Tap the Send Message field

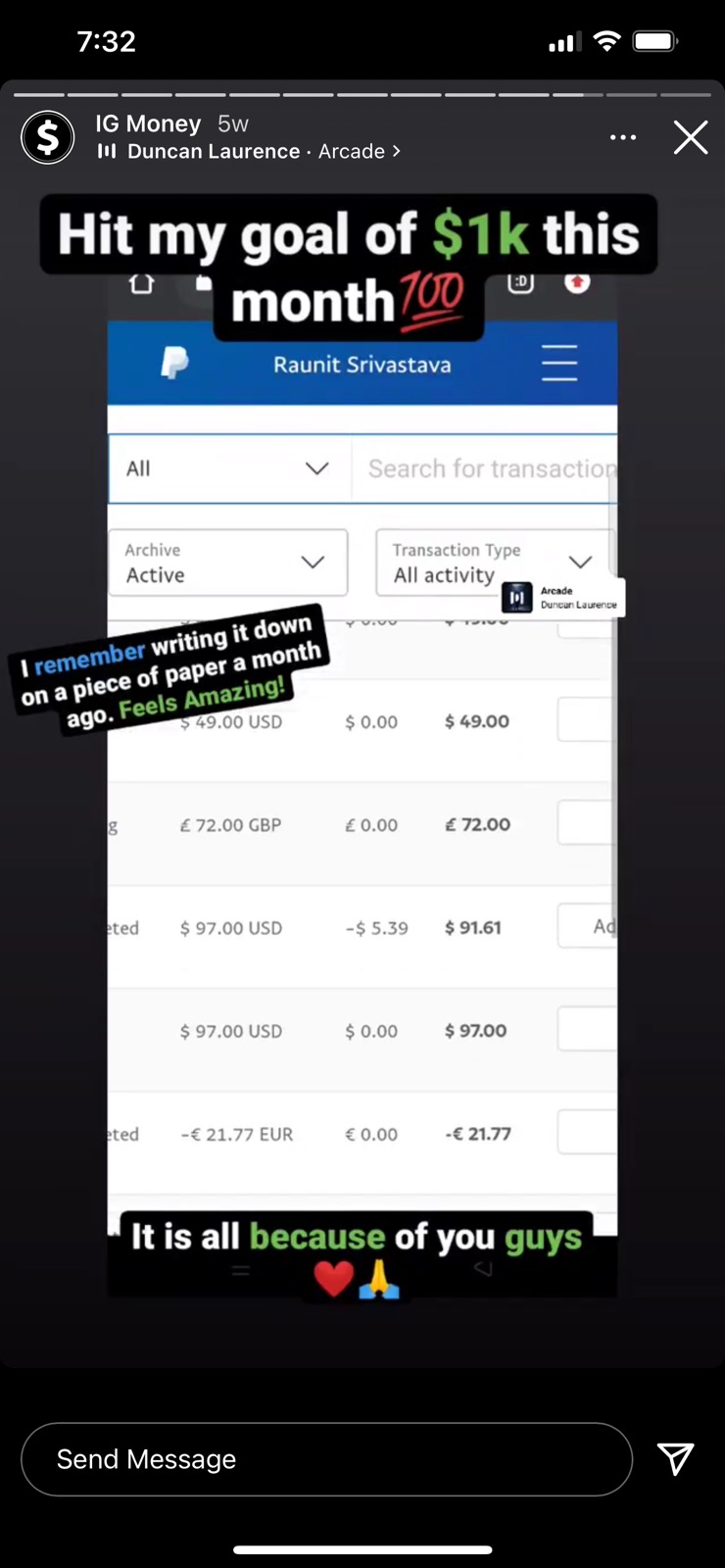[x=326, y=1459]
